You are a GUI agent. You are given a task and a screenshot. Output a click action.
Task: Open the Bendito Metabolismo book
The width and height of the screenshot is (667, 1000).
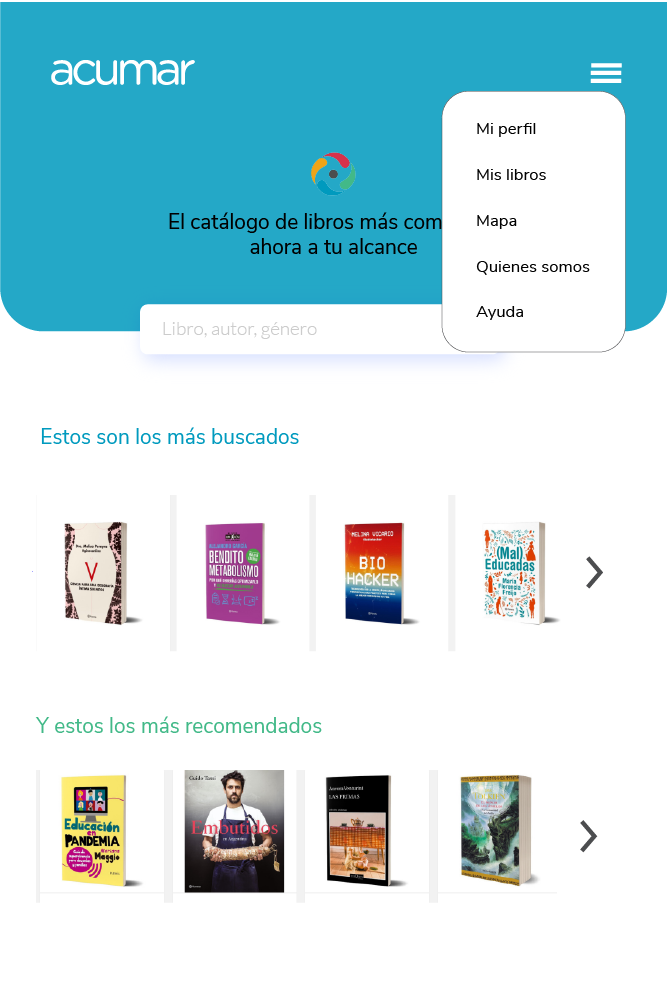point(235,573)
